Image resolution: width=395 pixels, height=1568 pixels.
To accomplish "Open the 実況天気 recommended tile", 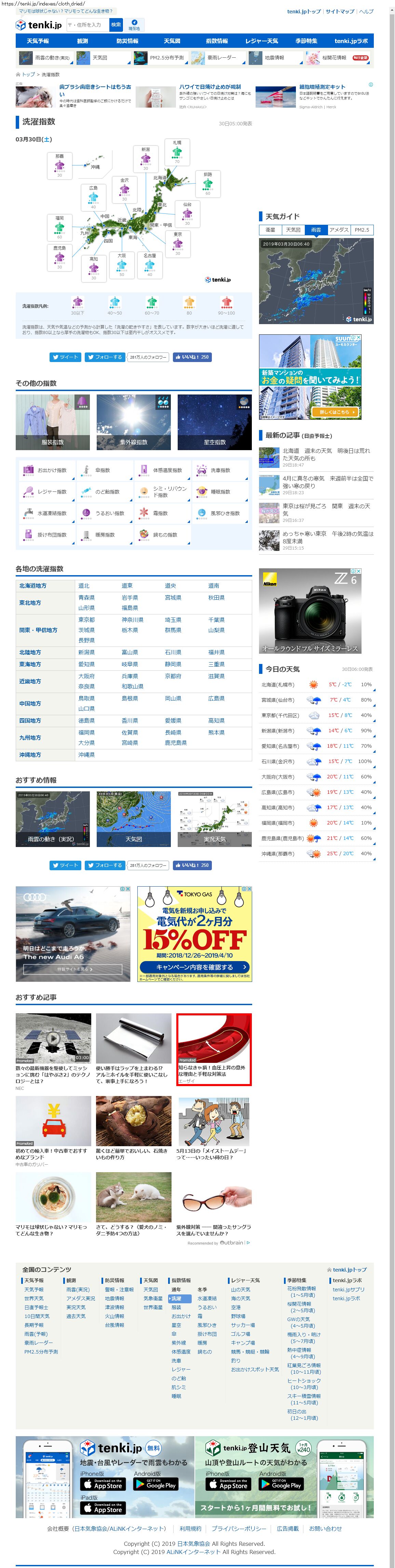I will (214, 819).
